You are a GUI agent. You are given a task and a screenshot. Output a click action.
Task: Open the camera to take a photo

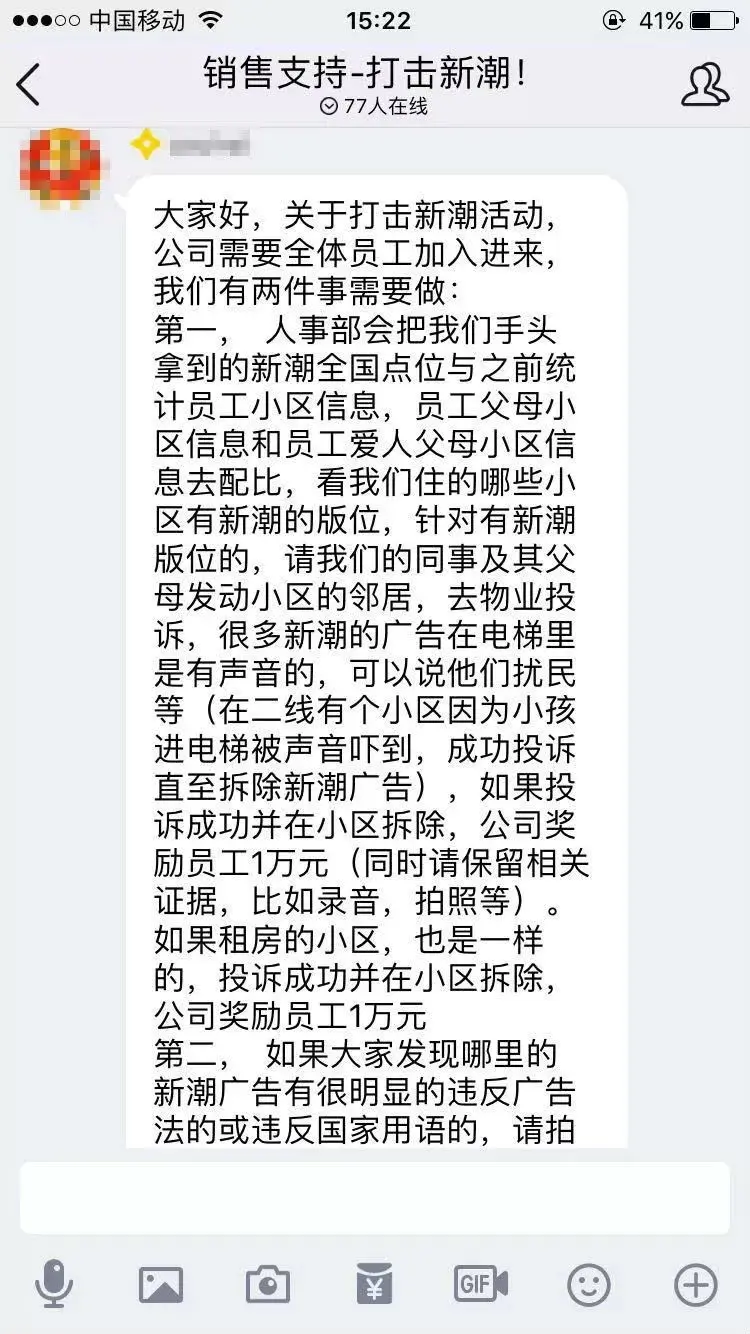click(267, 1284)
